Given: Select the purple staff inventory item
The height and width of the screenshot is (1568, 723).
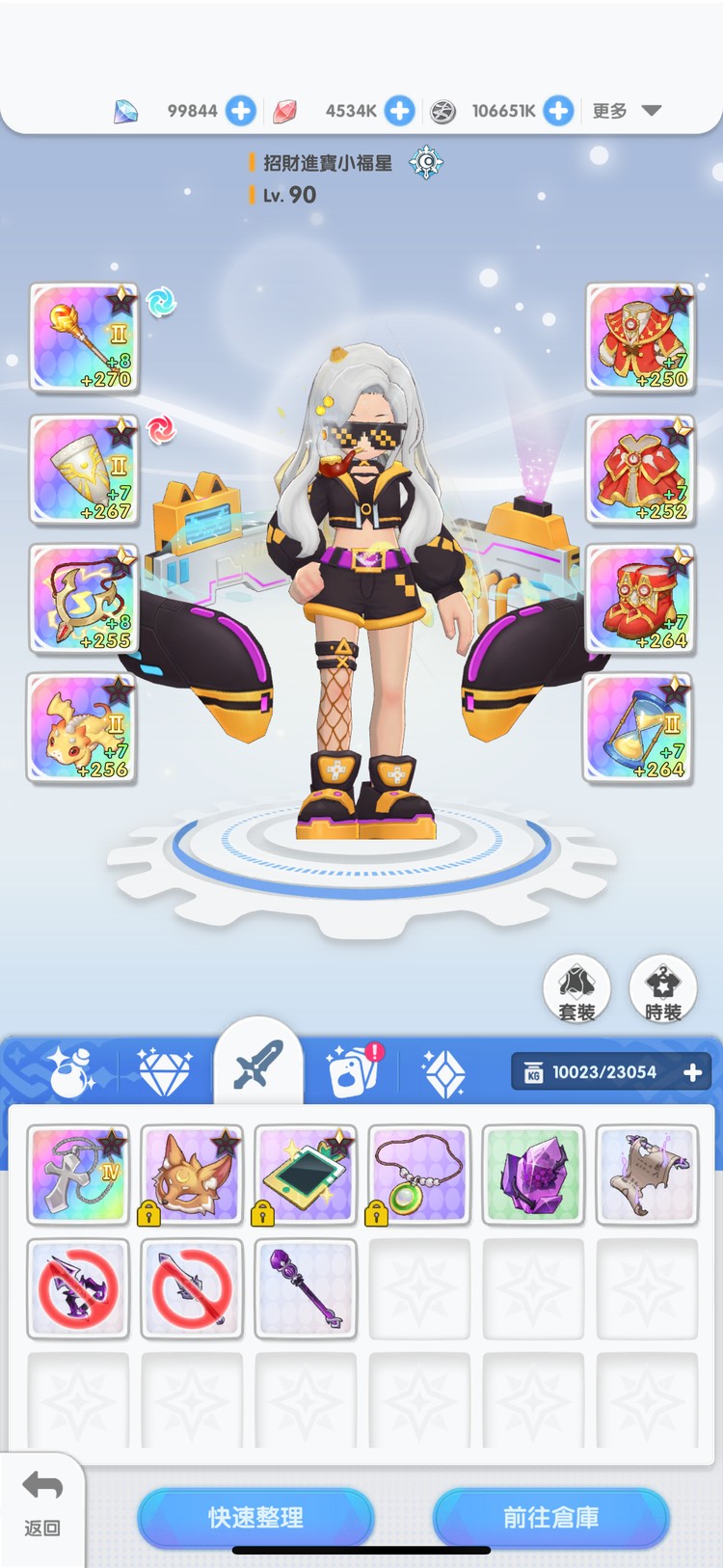Looking at the screenshot, I should (x=306, y=1289).
